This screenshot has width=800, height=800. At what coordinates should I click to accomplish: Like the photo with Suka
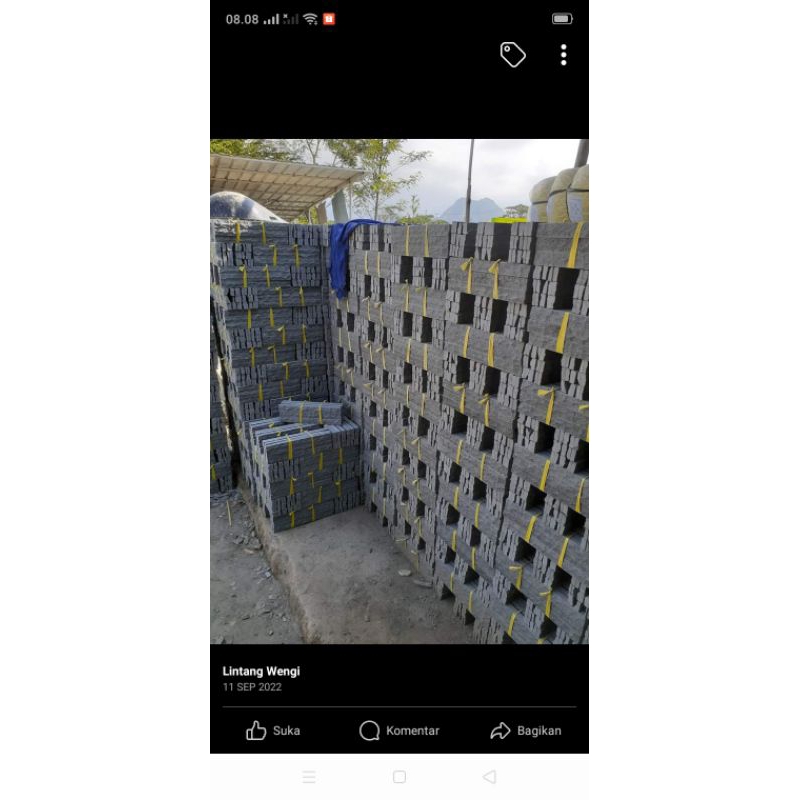click(x=273, y=731)
